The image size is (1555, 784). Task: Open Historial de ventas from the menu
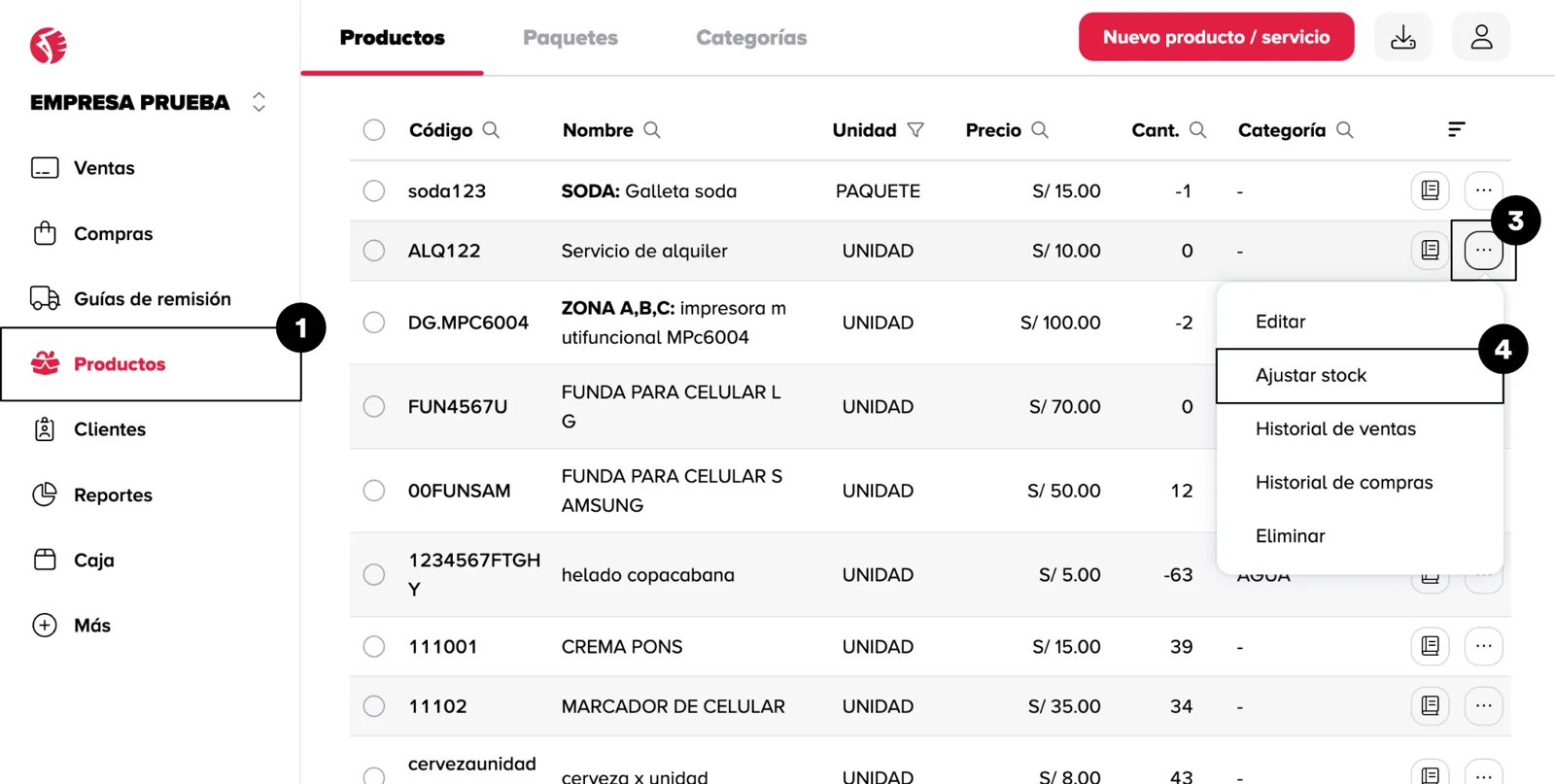(1334, 428)
